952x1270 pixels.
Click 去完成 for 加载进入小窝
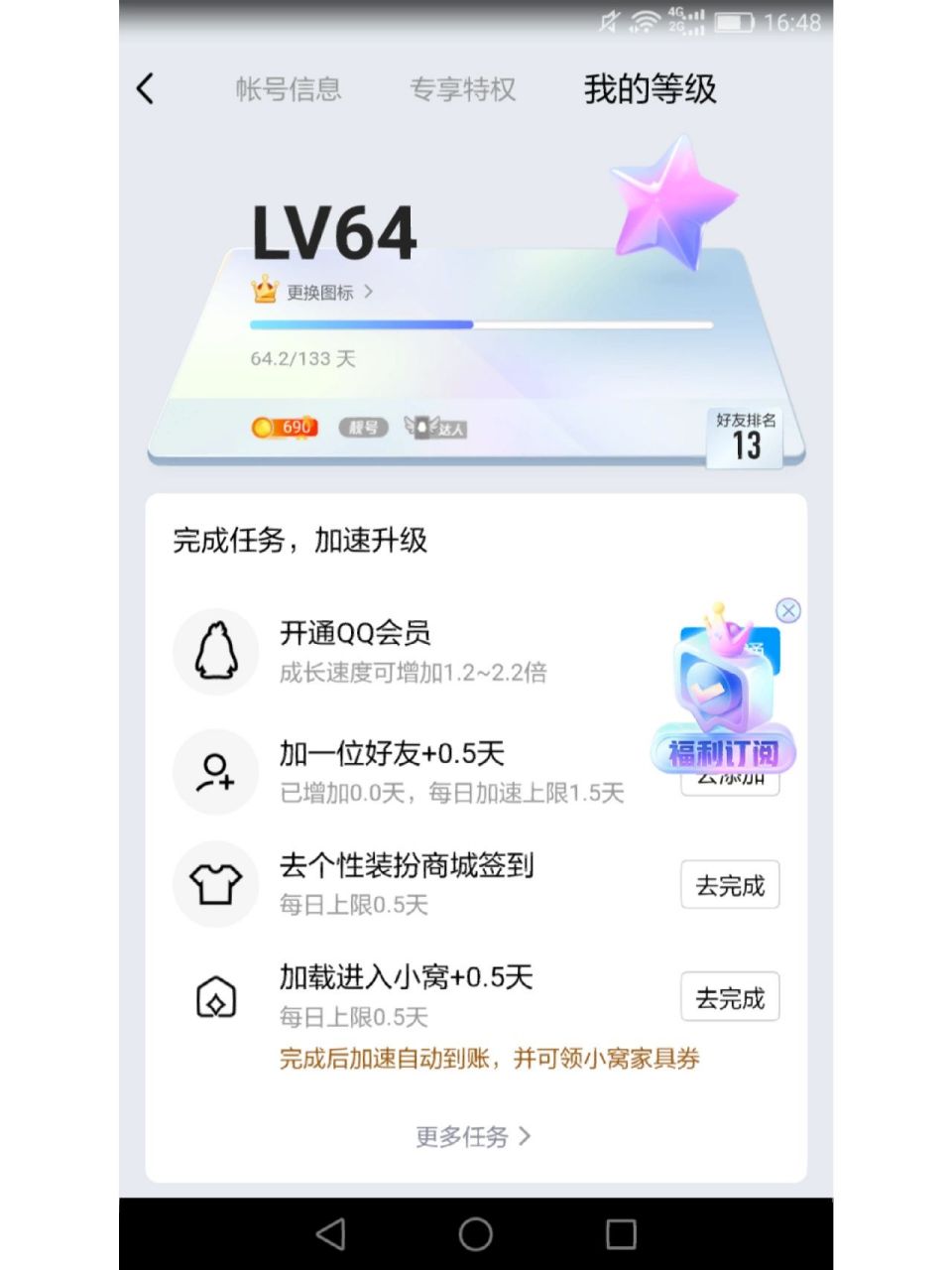click(x=730, y=996)
